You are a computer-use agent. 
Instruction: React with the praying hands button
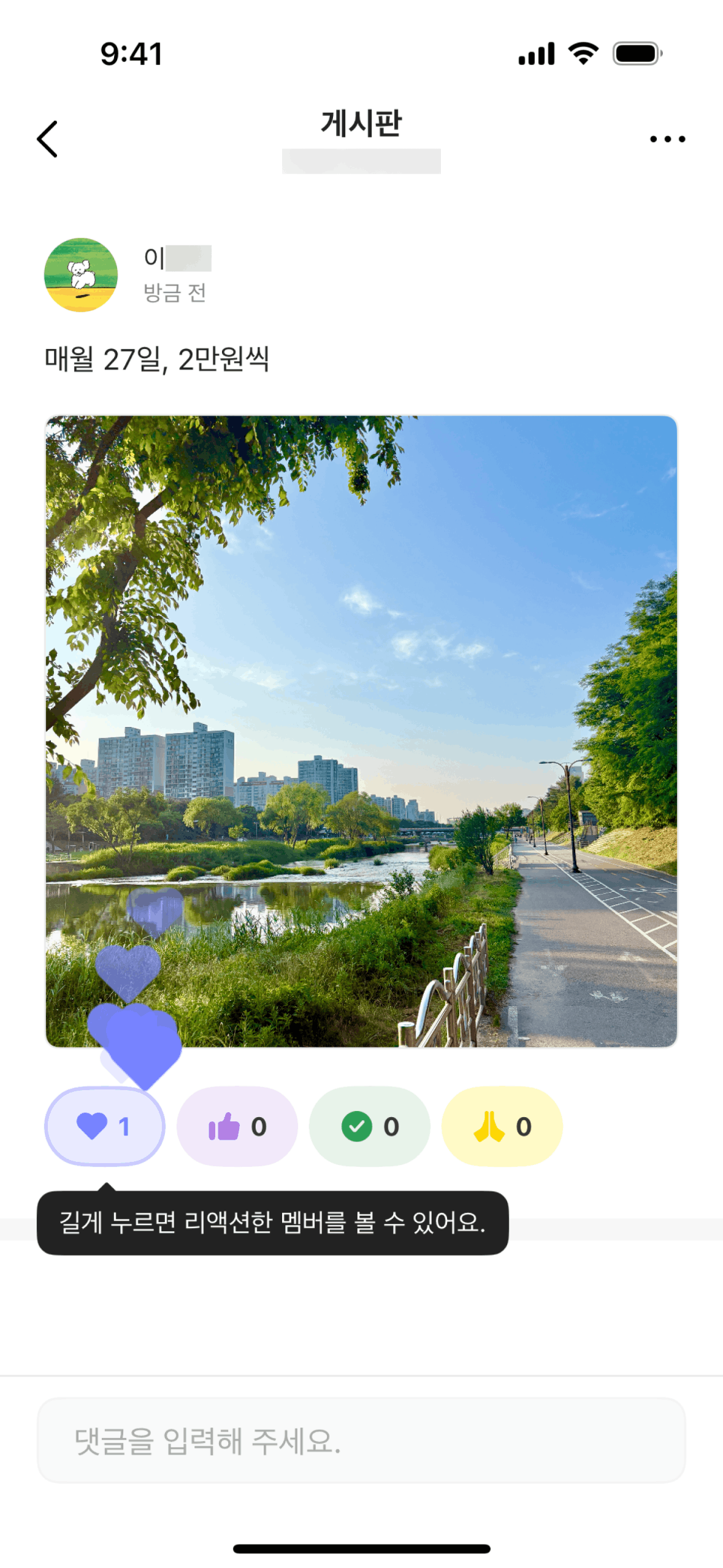click(502, 1126)
